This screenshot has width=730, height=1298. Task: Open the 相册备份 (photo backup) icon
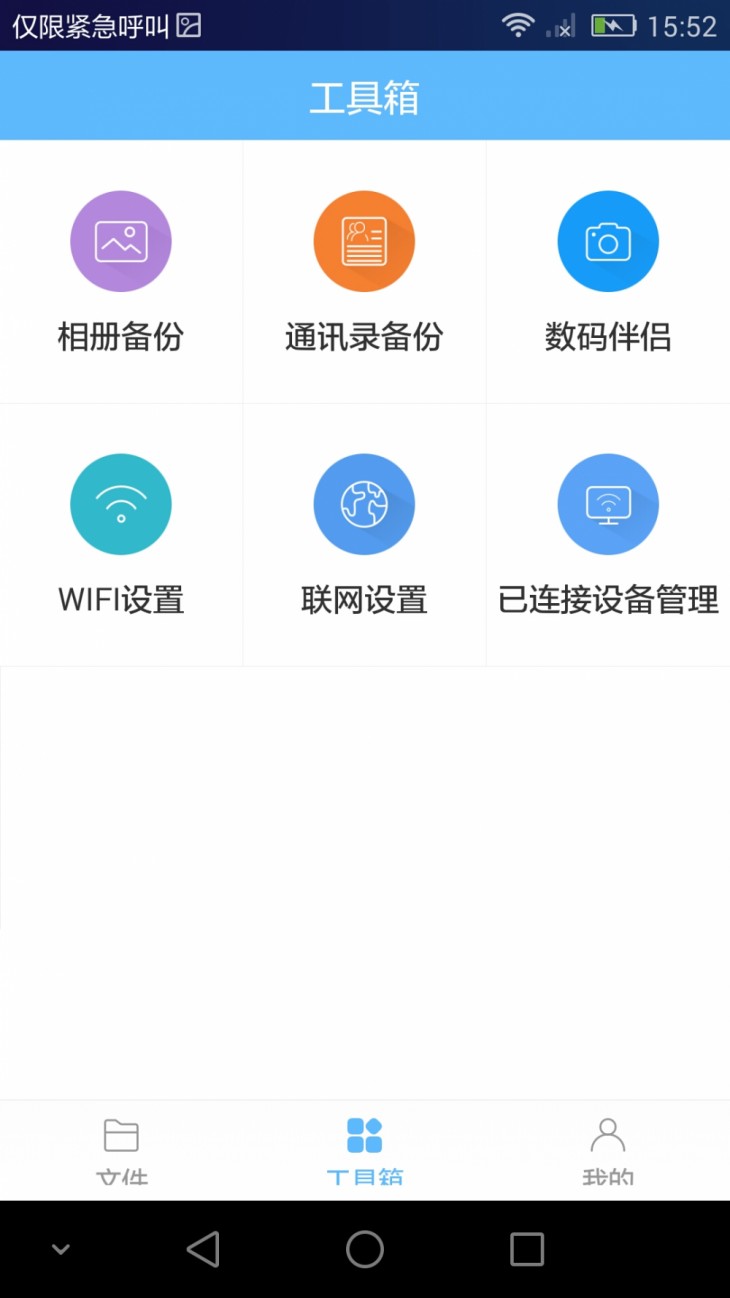[121, 241]
